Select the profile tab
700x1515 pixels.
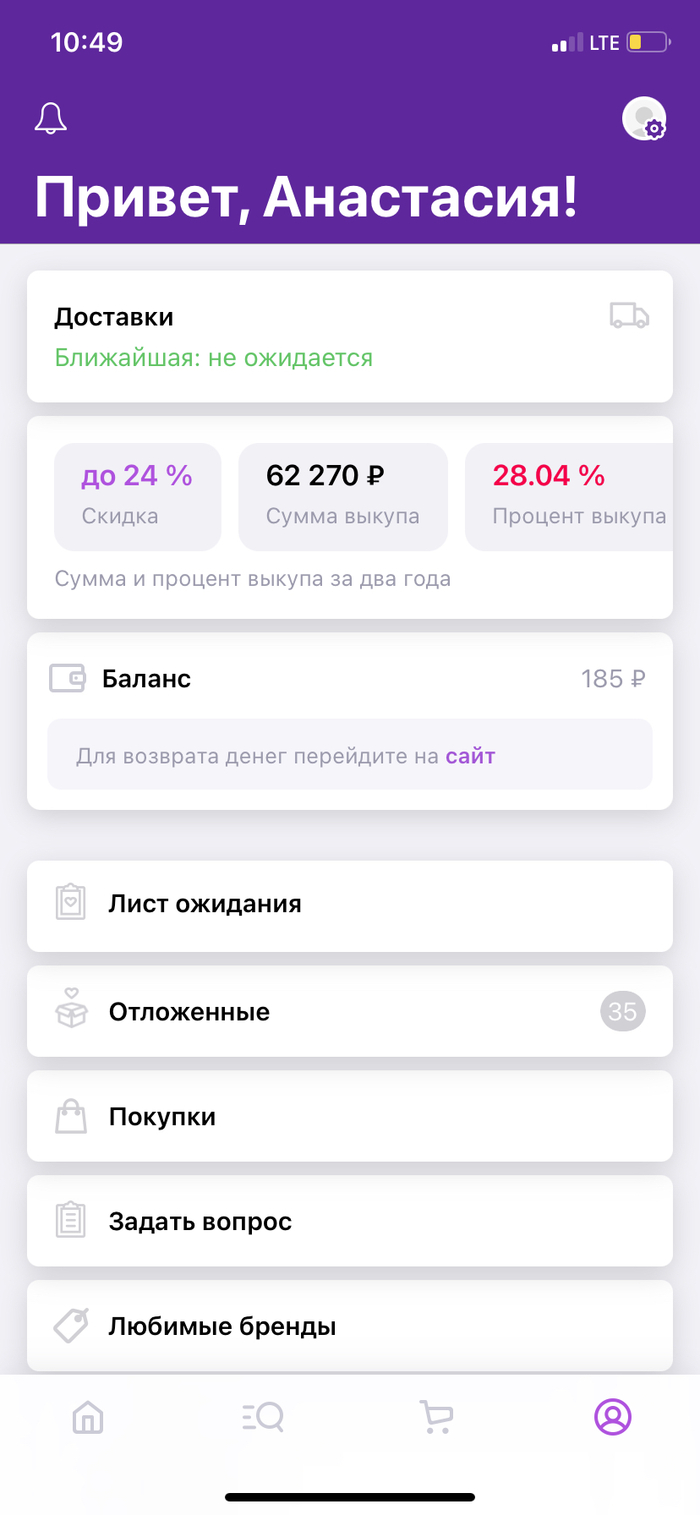[x=612, y=1417]
